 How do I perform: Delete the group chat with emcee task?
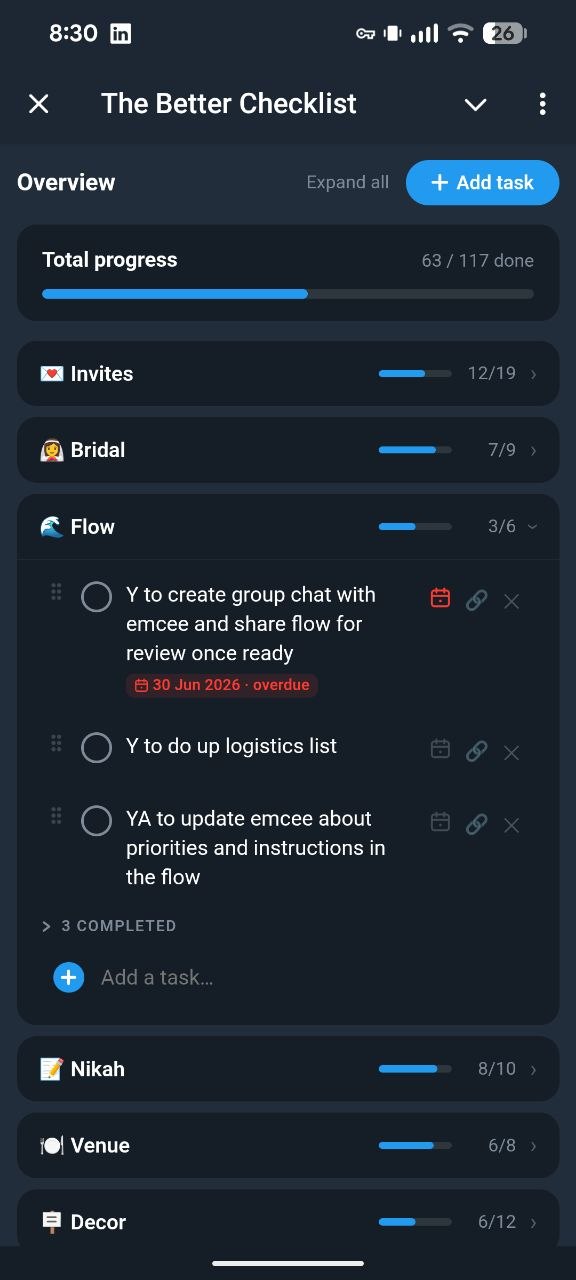[511, 601]
